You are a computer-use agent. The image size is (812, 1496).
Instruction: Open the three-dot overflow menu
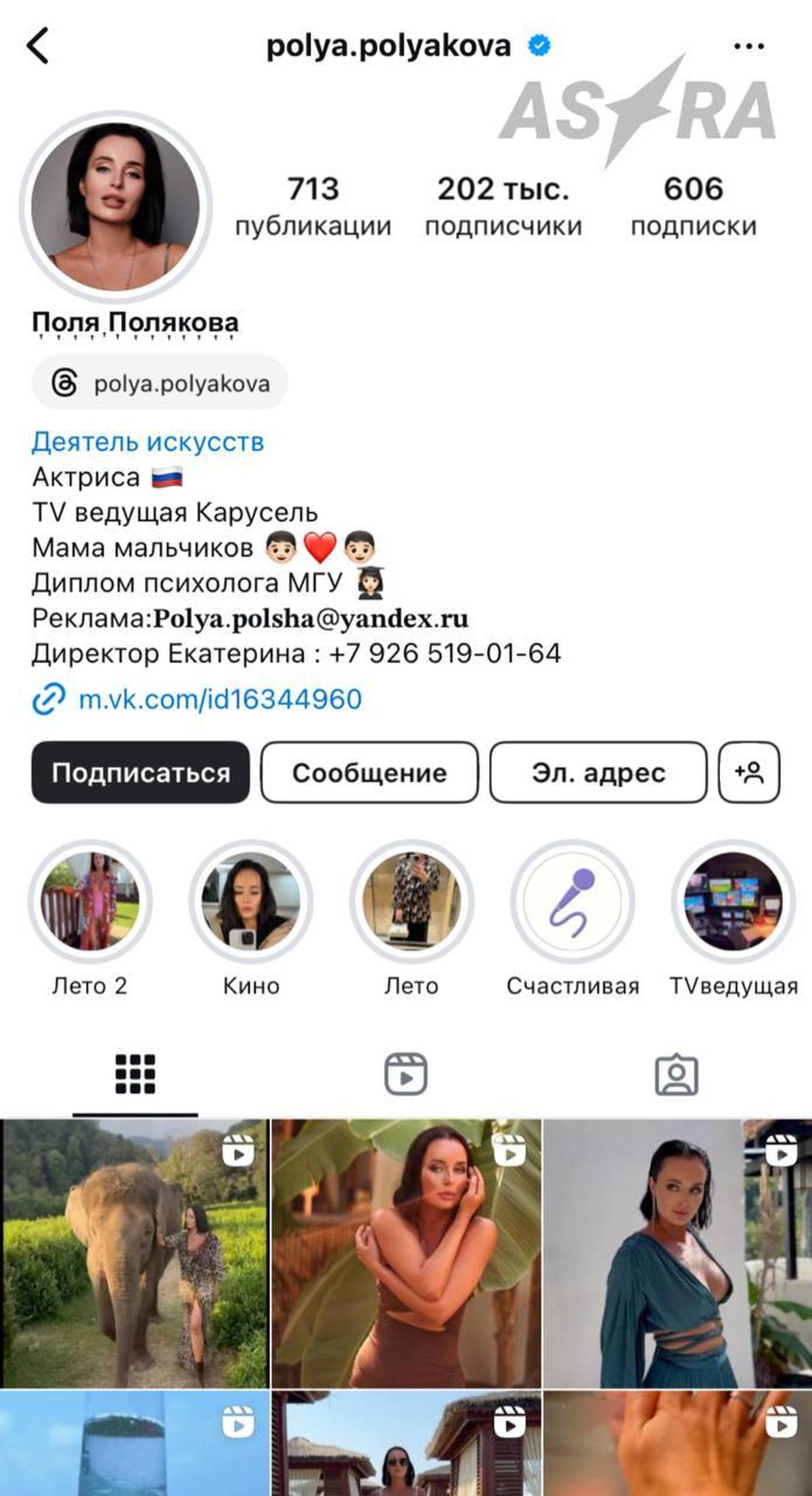[749, 46]
